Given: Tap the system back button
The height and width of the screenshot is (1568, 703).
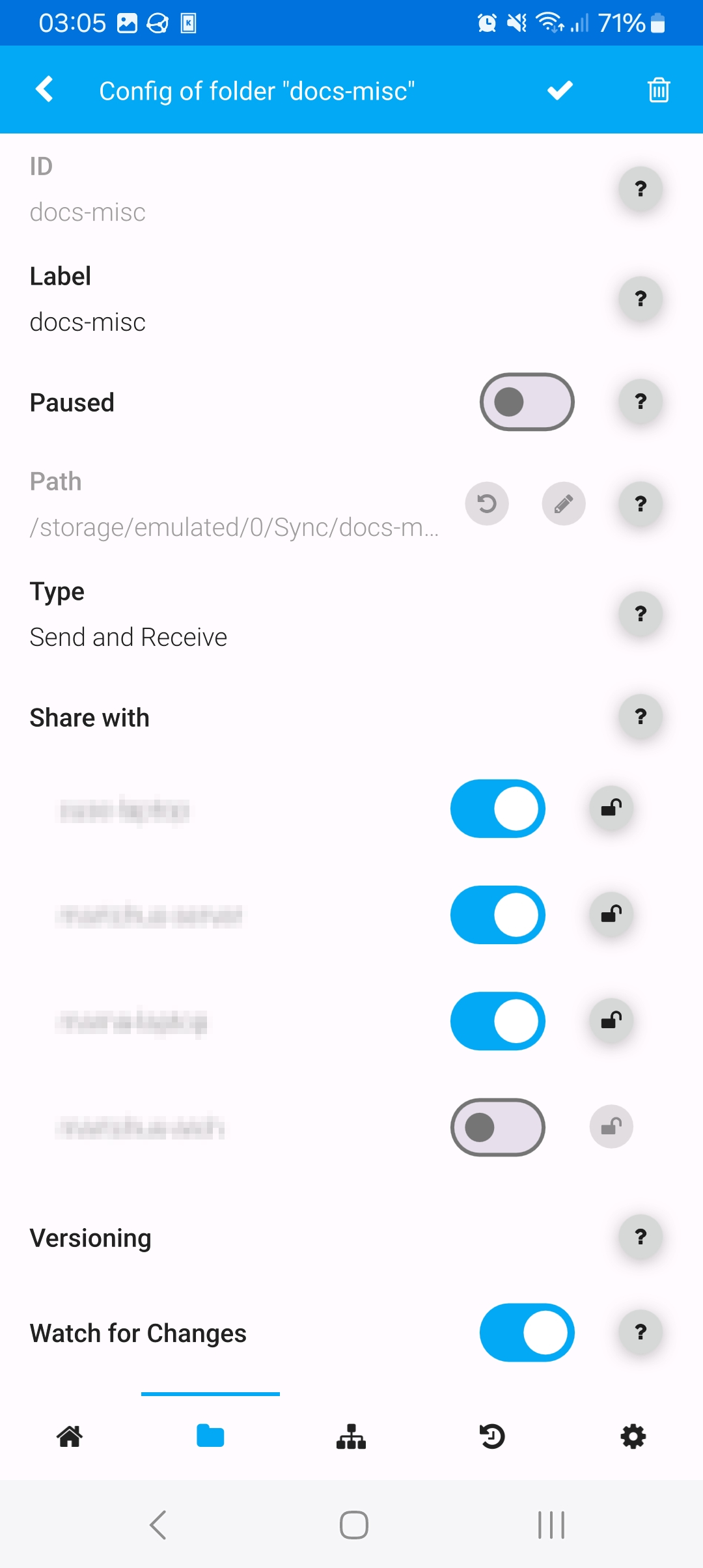Looking at the screenshot, I should (158, 1525).
